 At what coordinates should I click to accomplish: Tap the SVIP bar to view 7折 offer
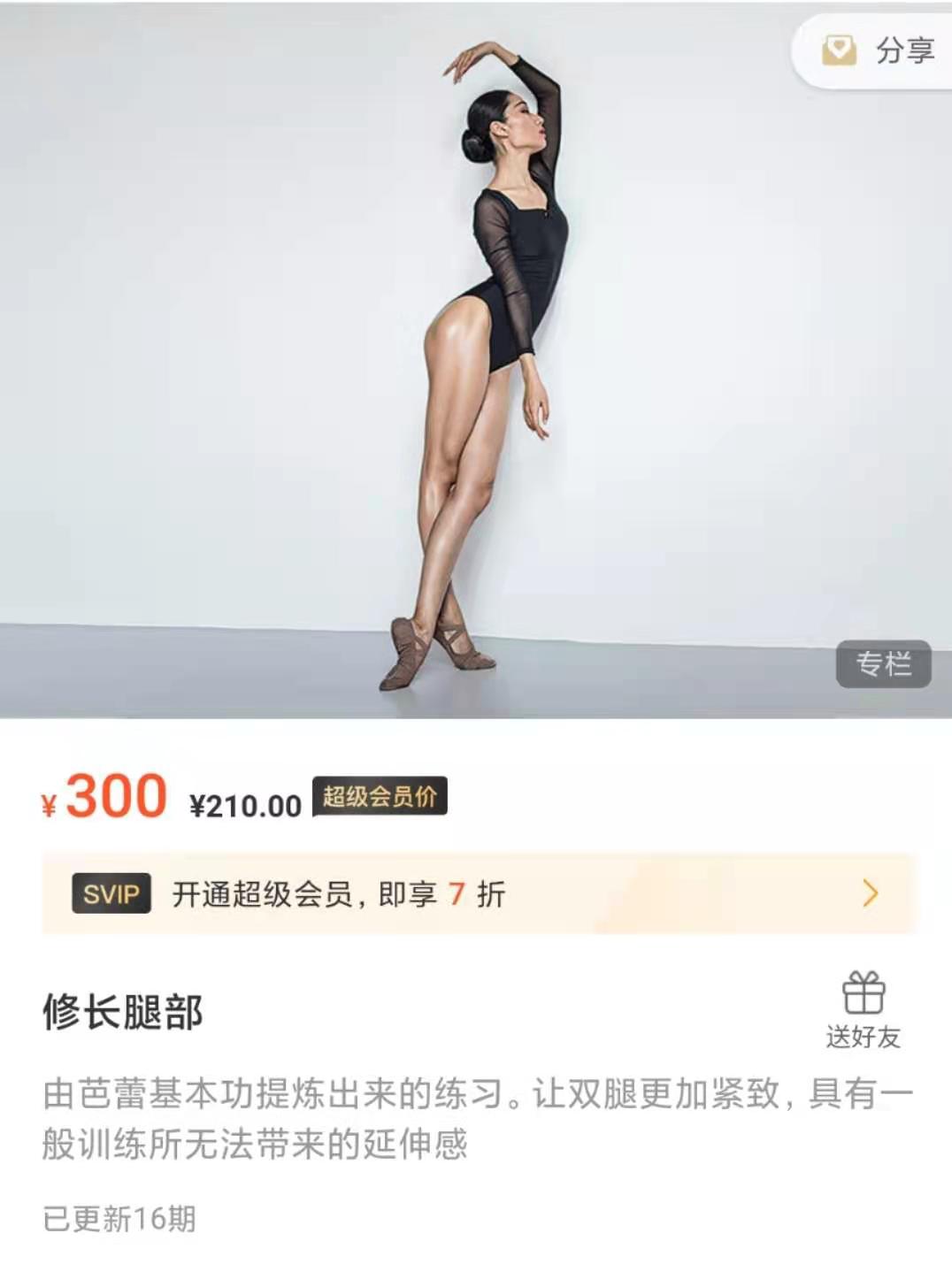(478, 896)
